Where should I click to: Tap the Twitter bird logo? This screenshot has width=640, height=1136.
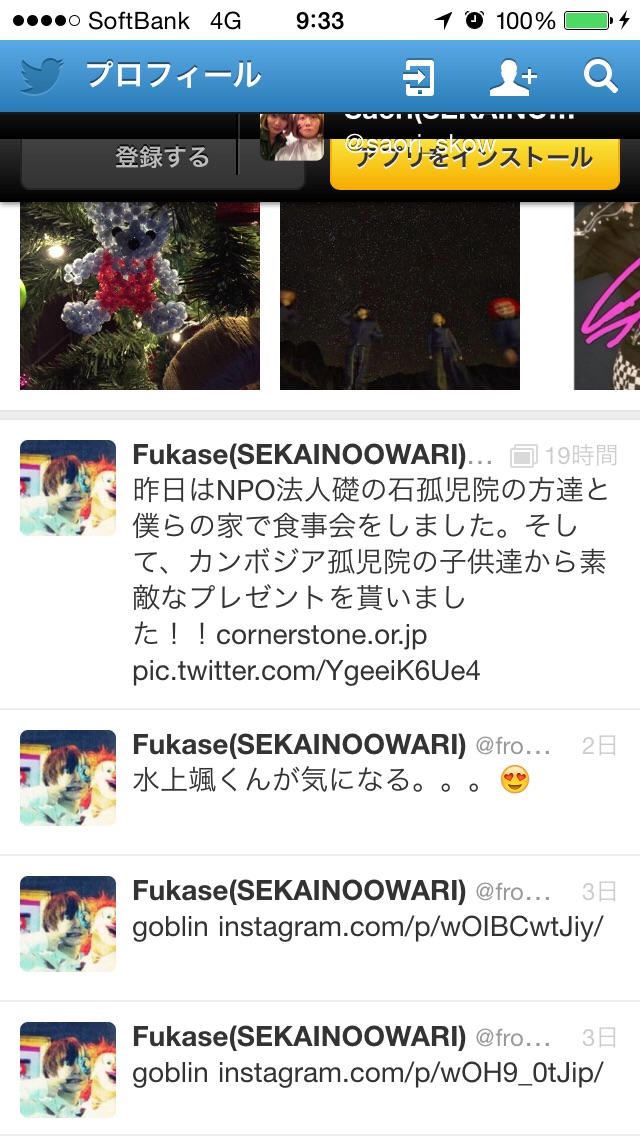coord(42,77)
